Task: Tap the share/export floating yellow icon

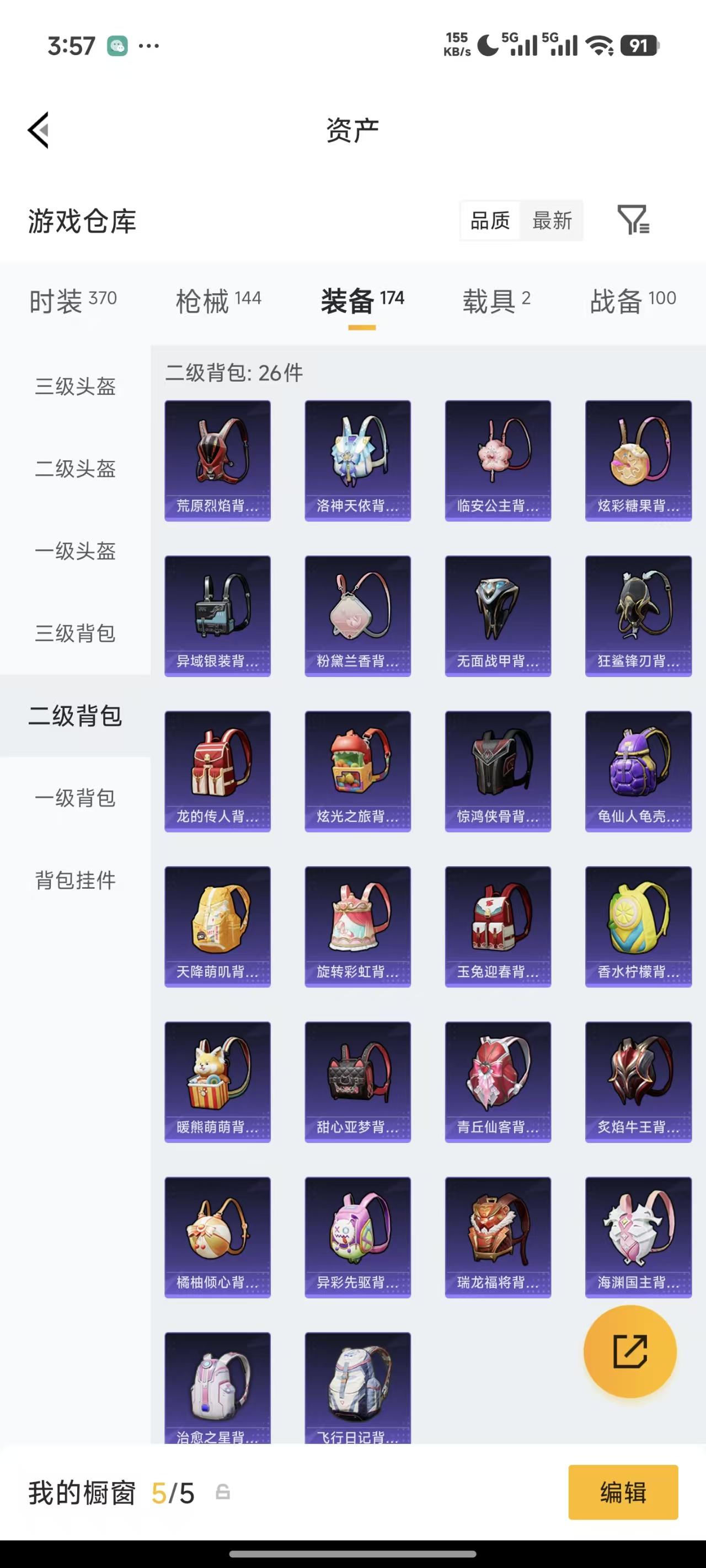Action: (631, 1352)
